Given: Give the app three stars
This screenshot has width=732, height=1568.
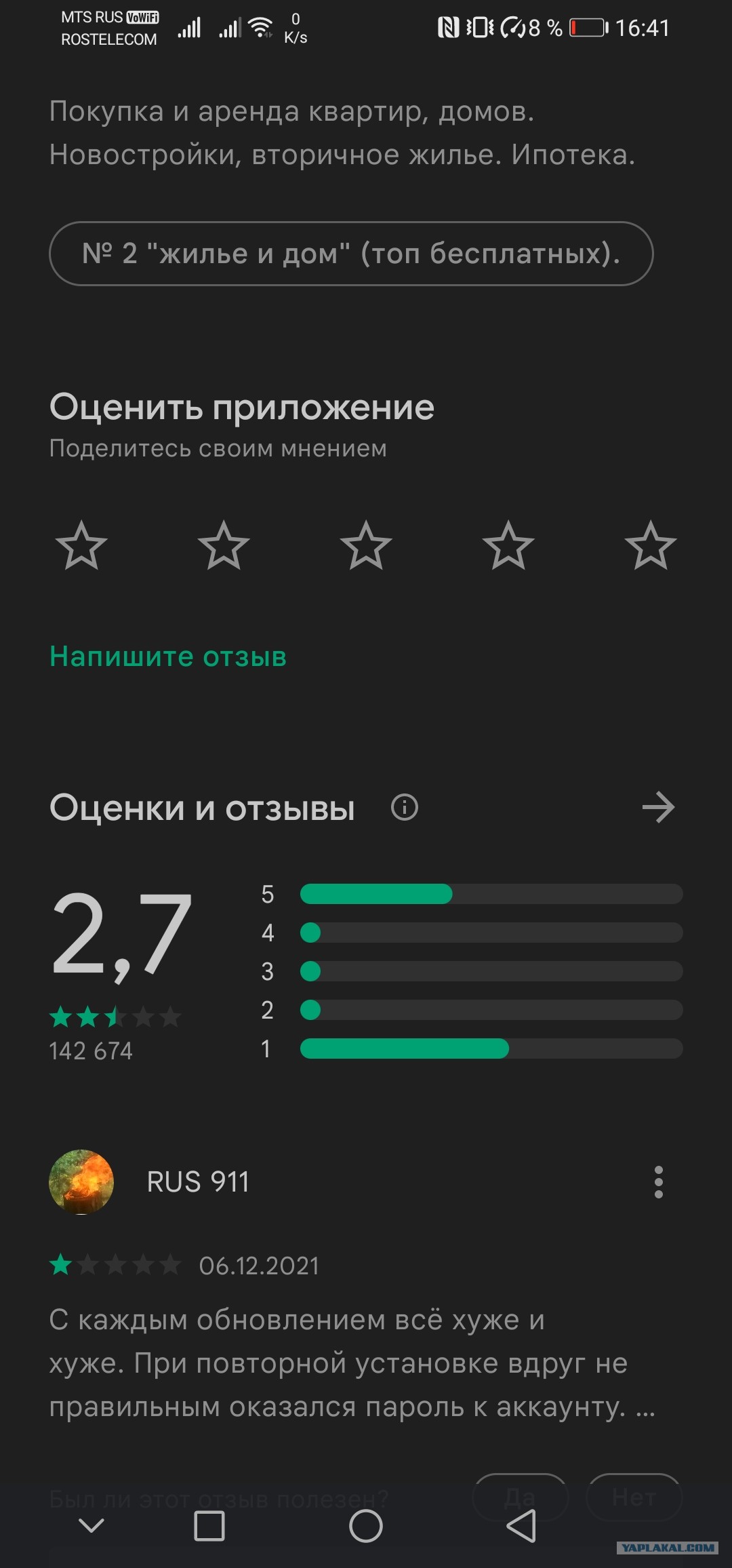Looking at the screenshot, I should [366, 545].
